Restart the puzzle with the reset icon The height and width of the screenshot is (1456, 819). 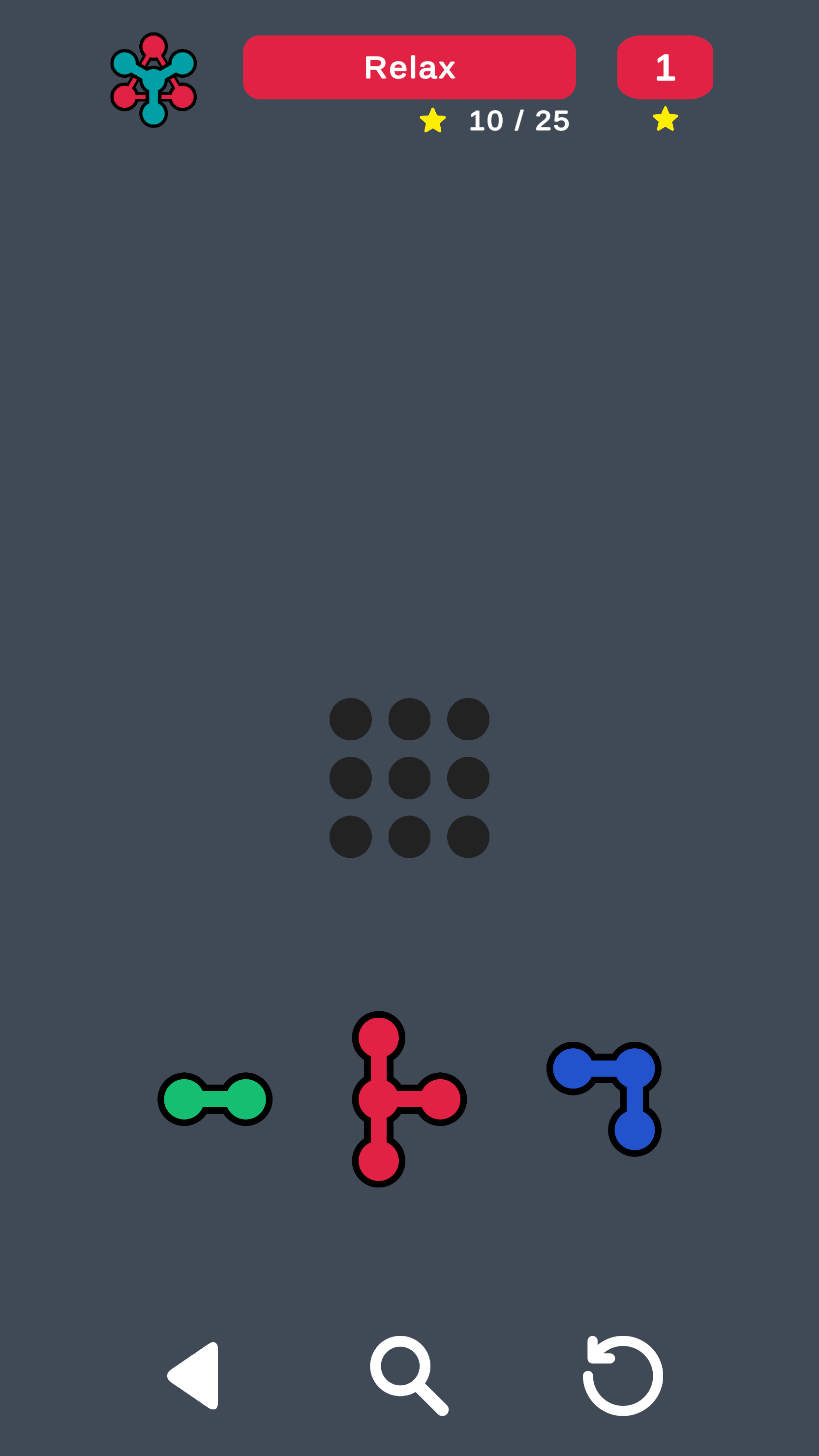[623, 1375]
